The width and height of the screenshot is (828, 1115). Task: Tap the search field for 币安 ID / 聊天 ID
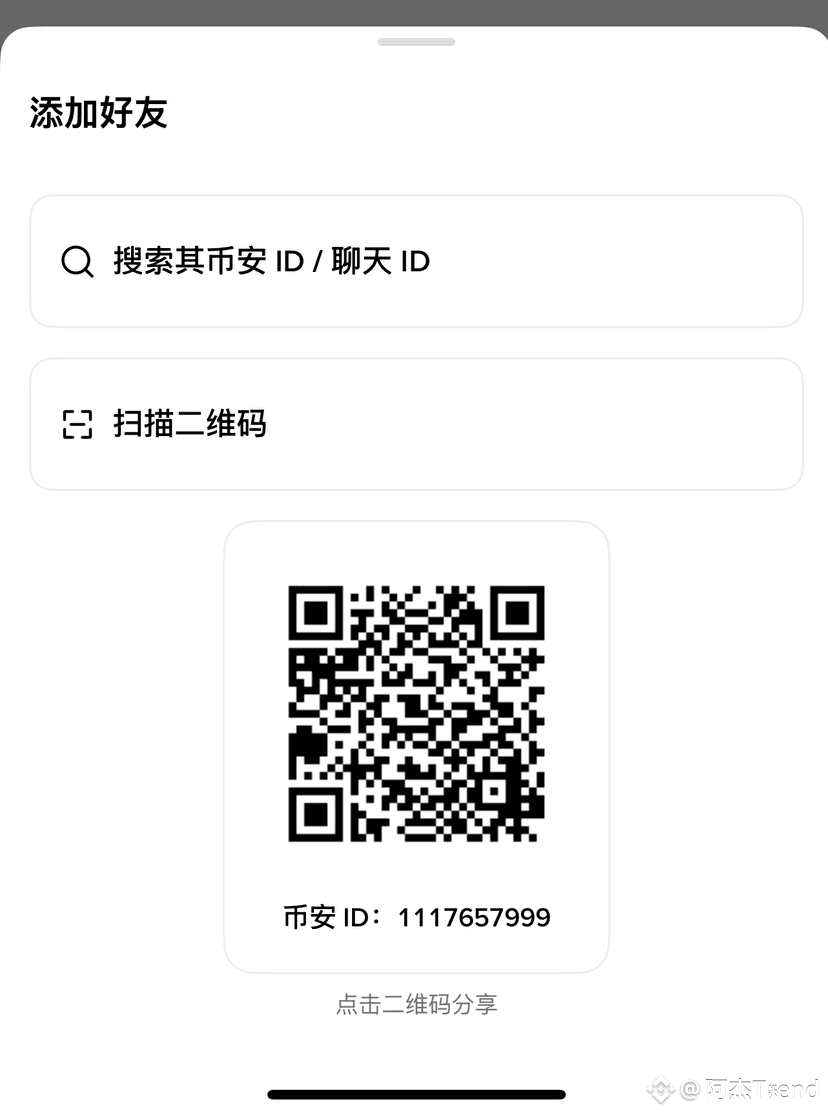tap(416, 261)
